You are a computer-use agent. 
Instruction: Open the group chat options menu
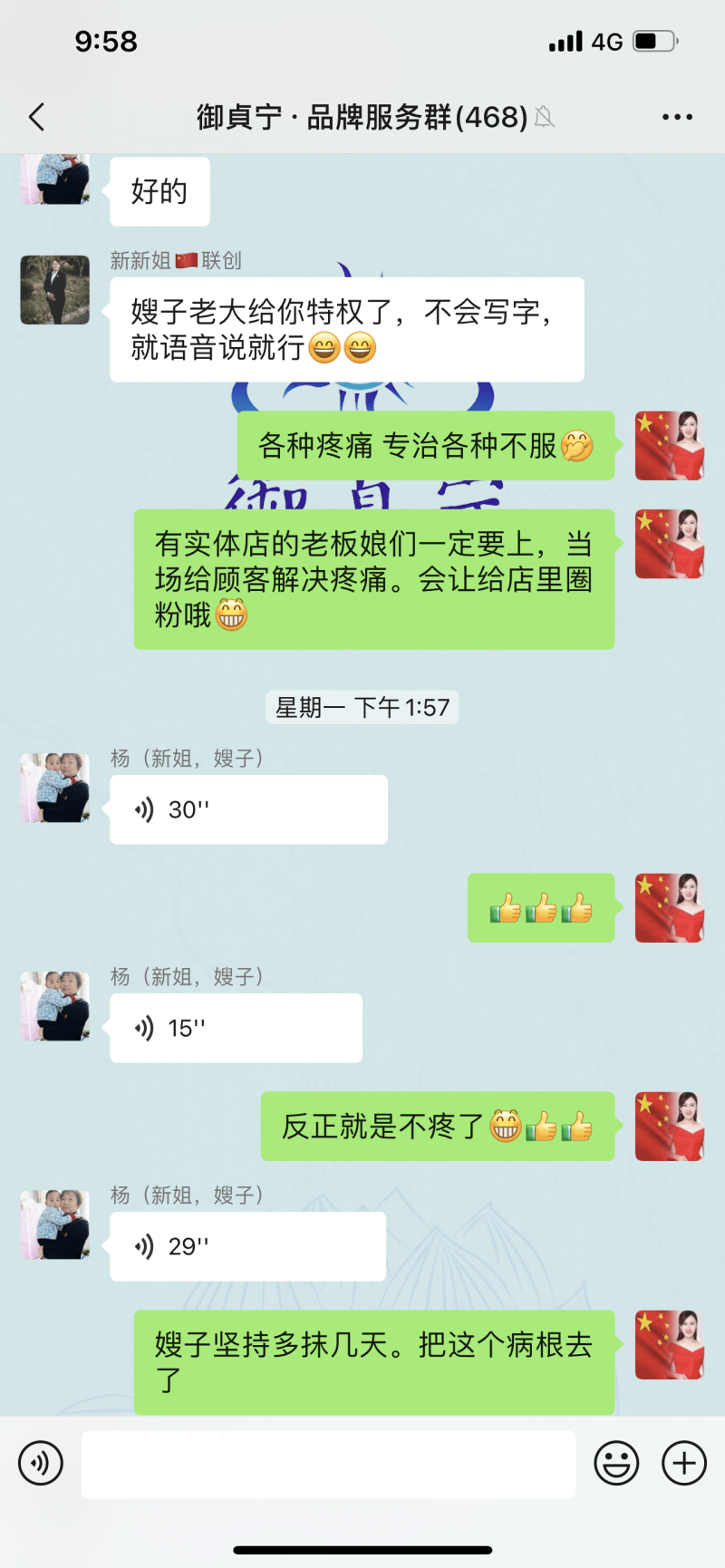point(677,117)
